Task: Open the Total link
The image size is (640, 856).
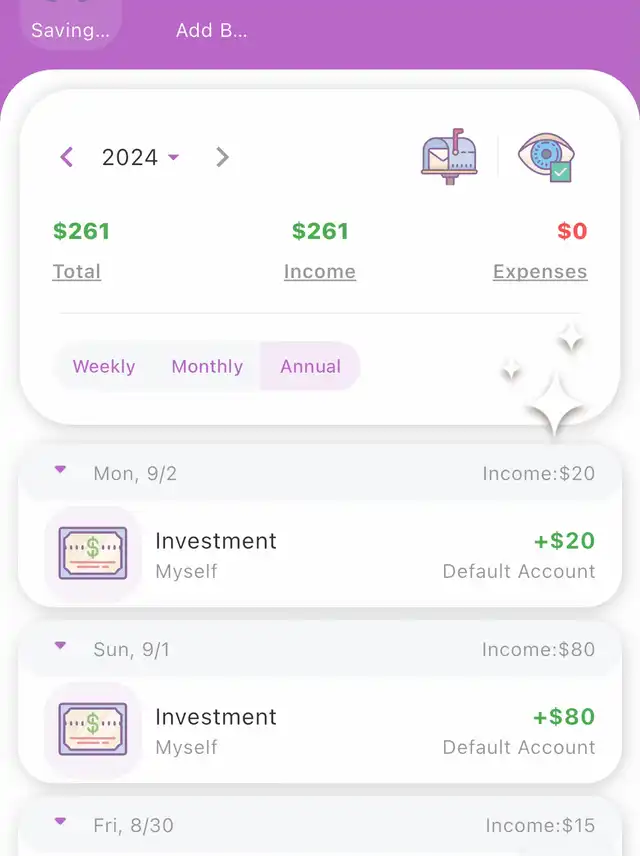Action: coord(77,271)
